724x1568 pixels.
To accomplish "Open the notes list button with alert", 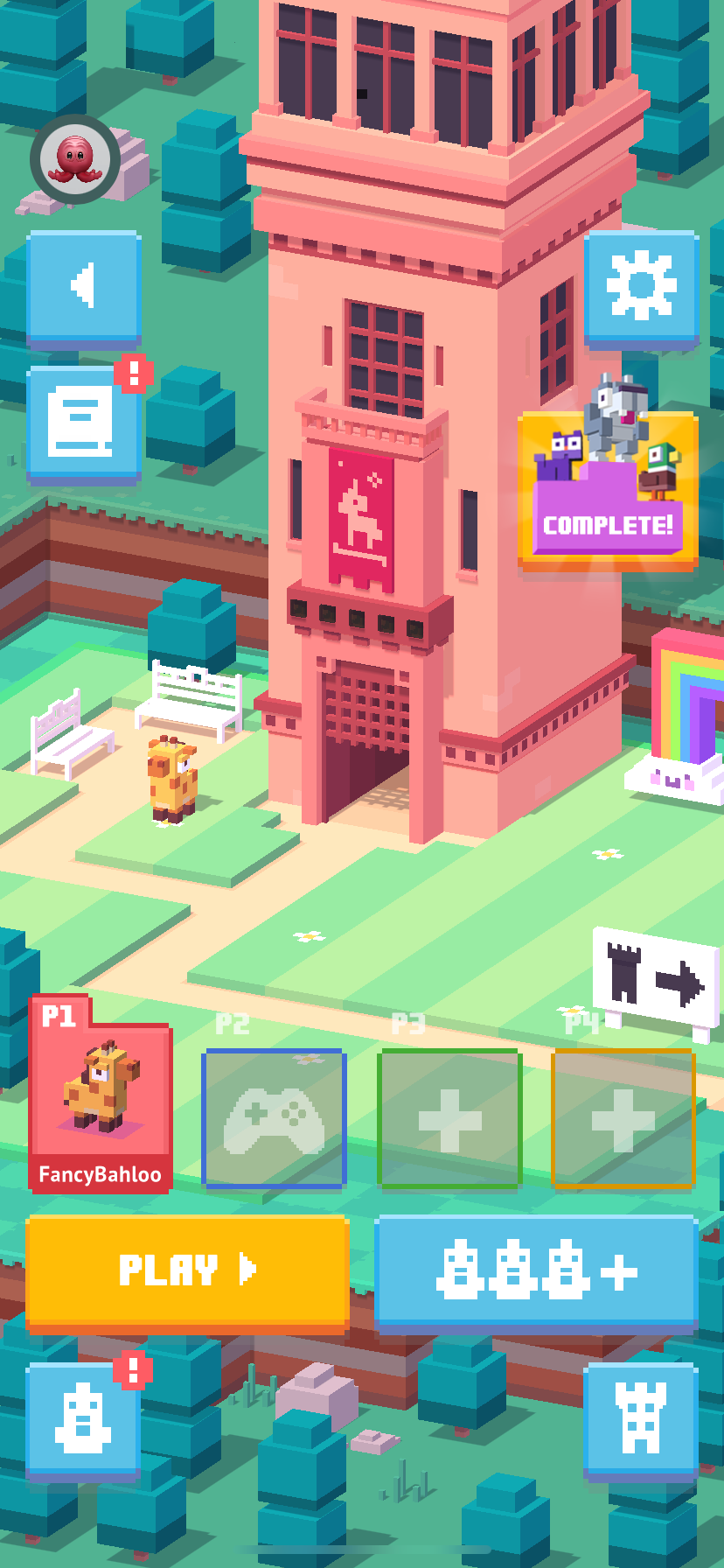I will 84,423.
